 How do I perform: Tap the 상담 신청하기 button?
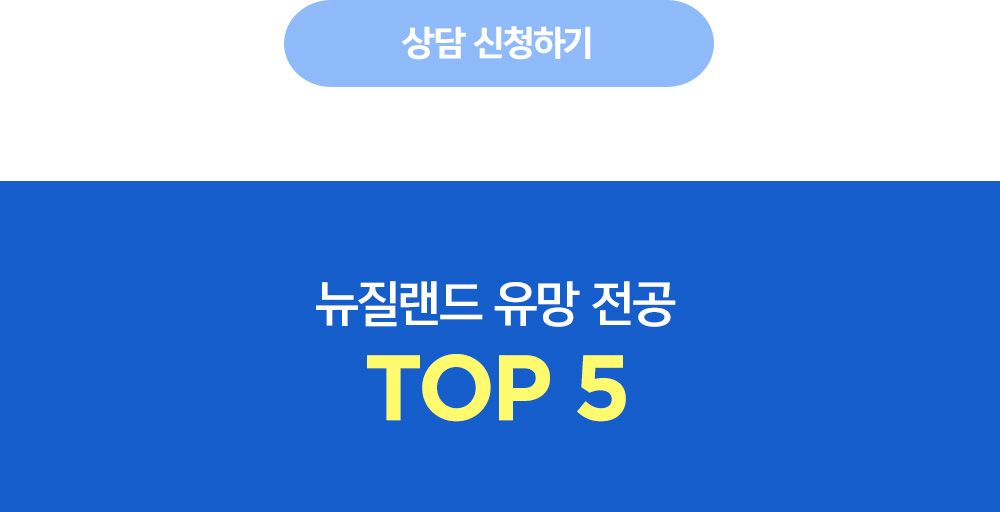click(498, 43)
